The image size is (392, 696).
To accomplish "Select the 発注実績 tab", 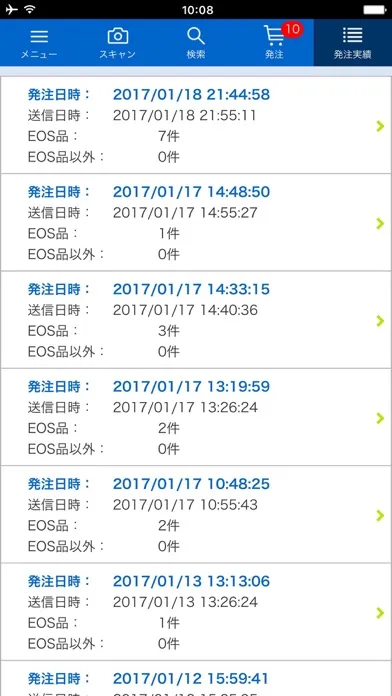I will (352, 43).
